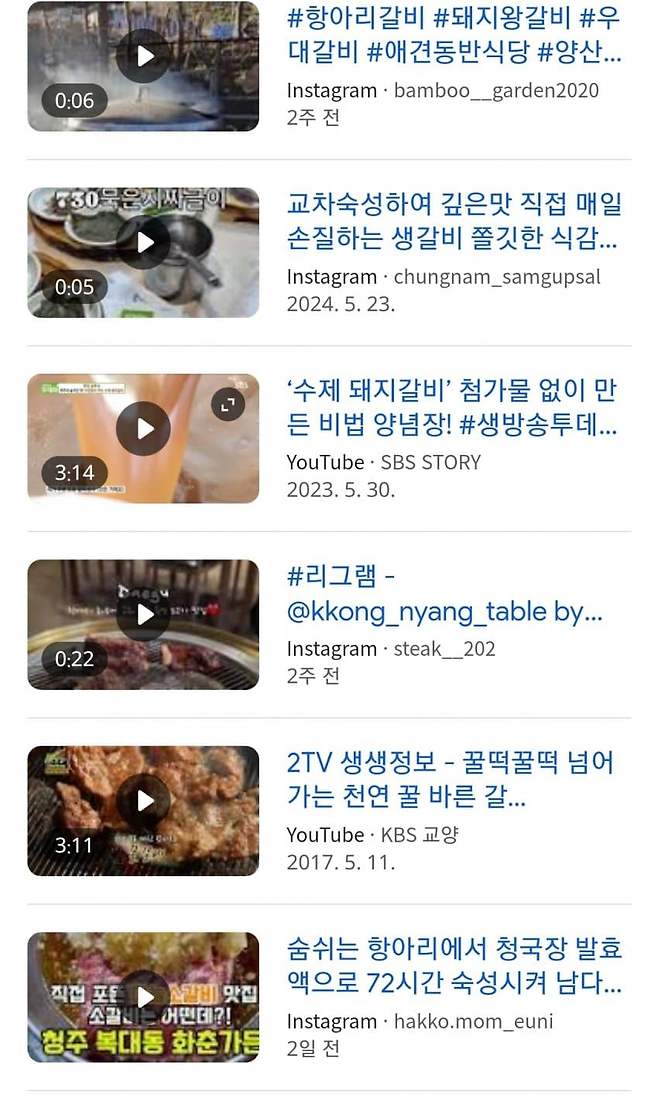658x1096 pixels.
Task: Open the #리그램 @kkong_nyang_table result link
Action: click(444, 594)
